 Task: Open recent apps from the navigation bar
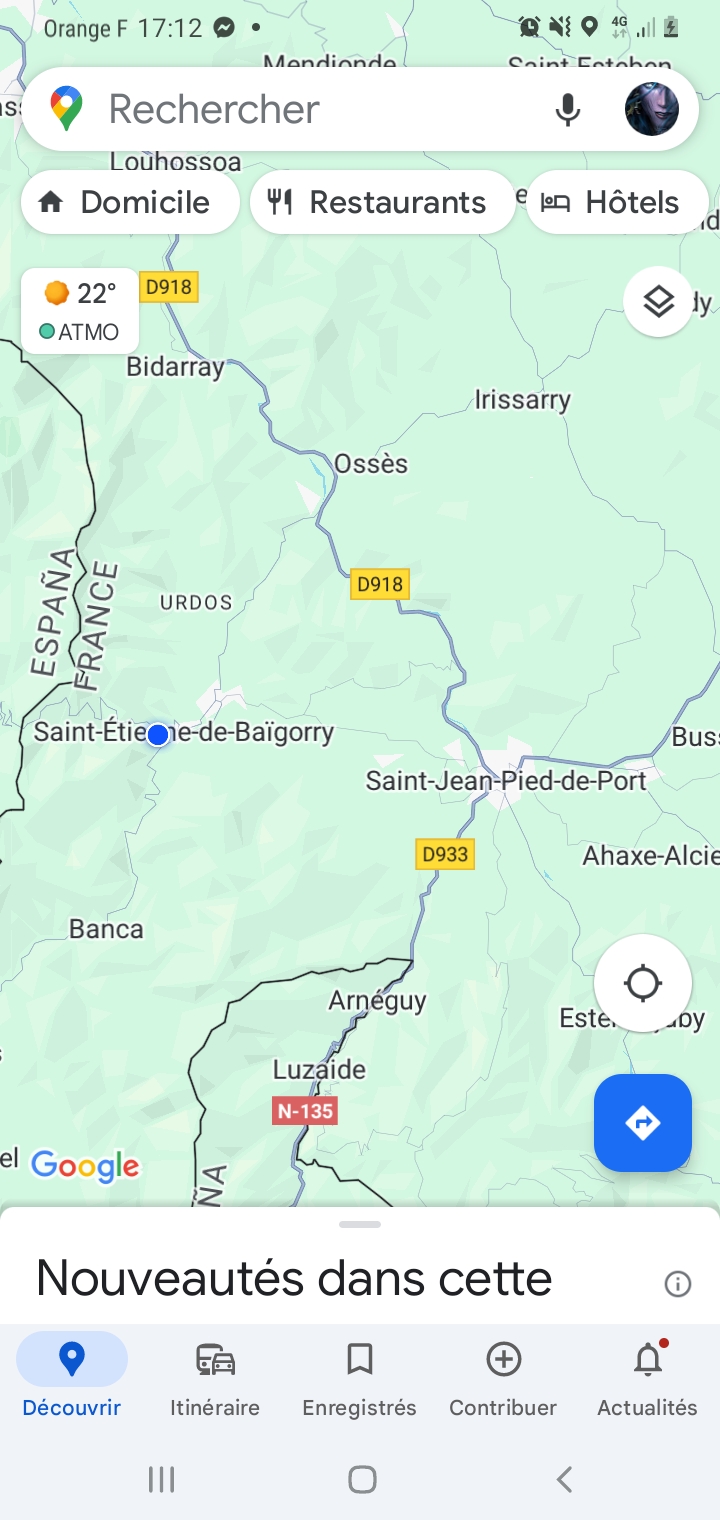click(x=161, y=1479)
